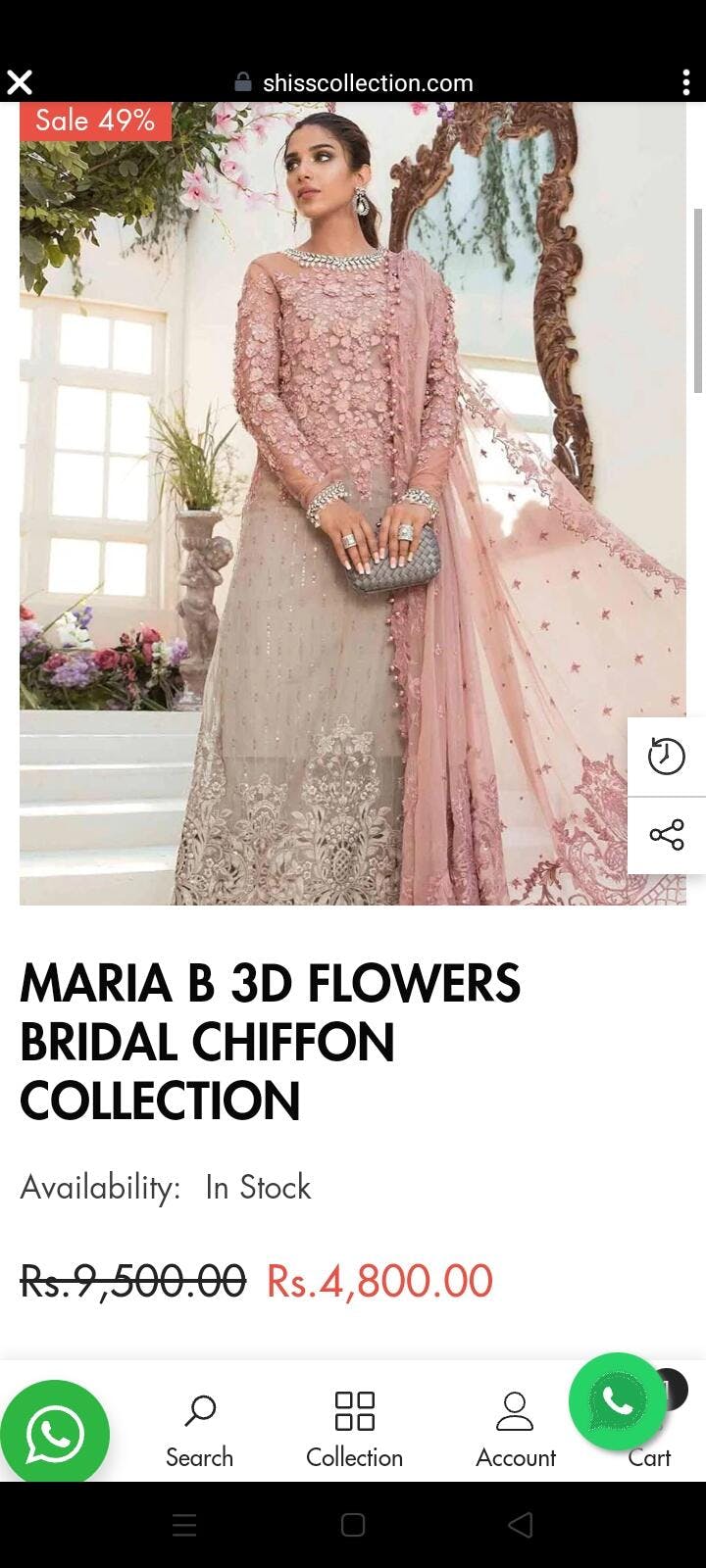The height and width of the screenshot is (1568, 706).
Task: Tap the left WhatsApp chat button
Action: 55,1435
